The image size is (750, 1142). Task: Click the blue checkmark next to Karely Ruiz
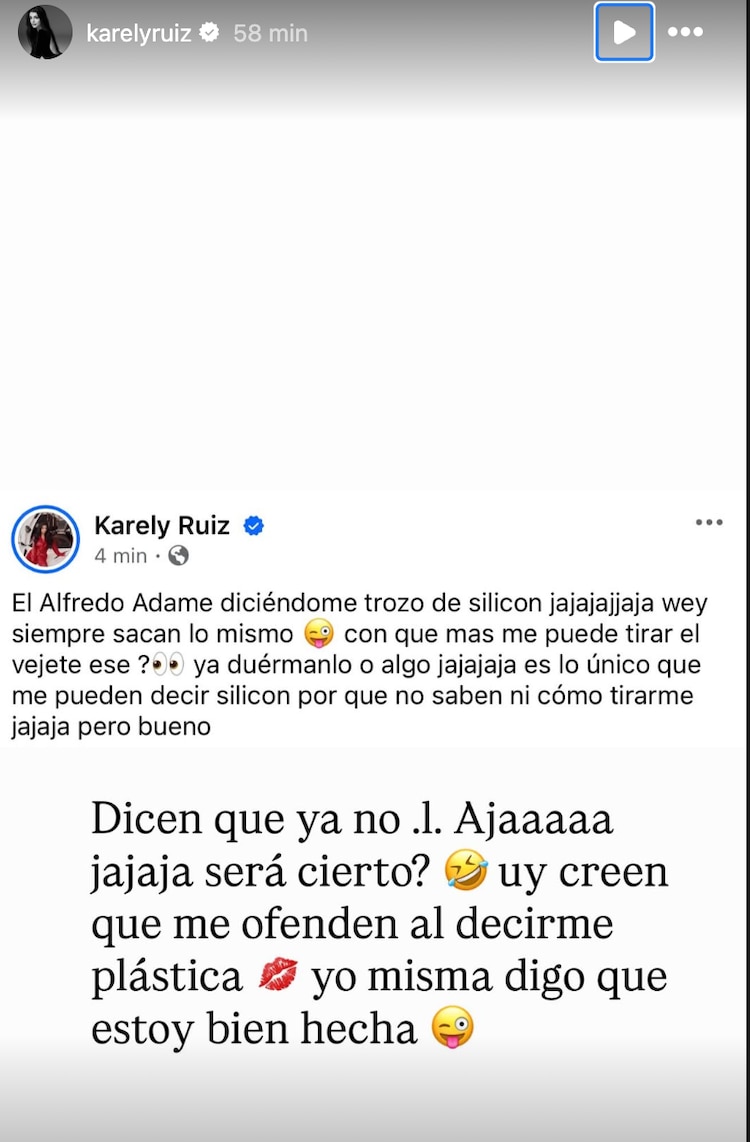pyautogui.click(x=254, y=524)
